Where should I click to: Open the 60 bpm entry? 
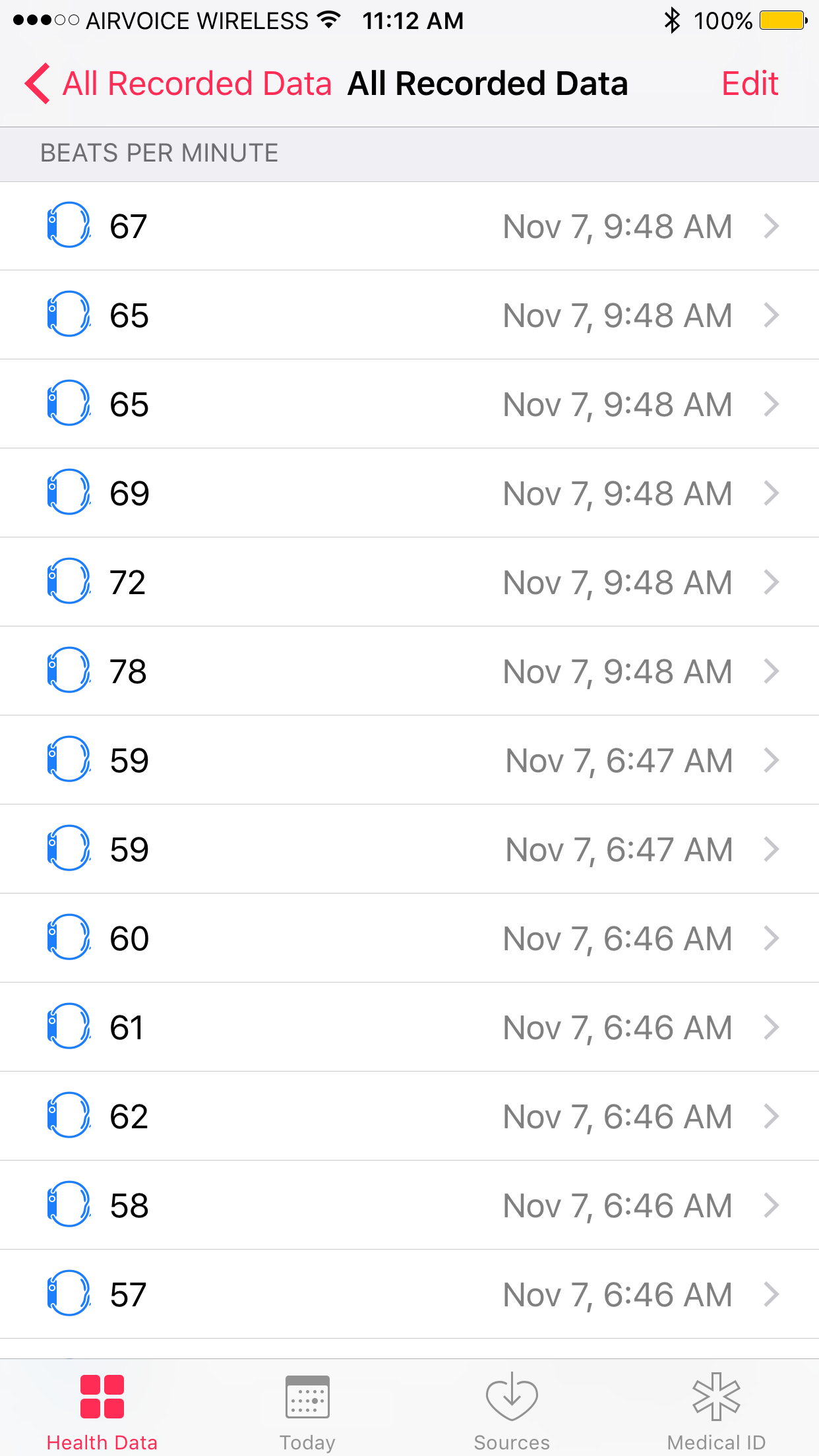(409, 938)
